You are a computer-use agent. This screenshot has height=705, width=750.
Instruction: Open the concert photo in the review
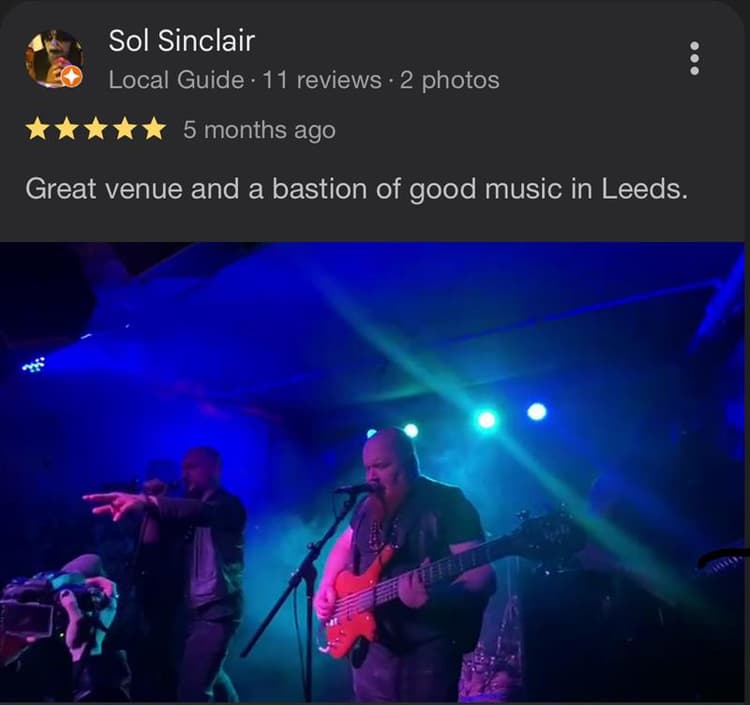(373, 470)
